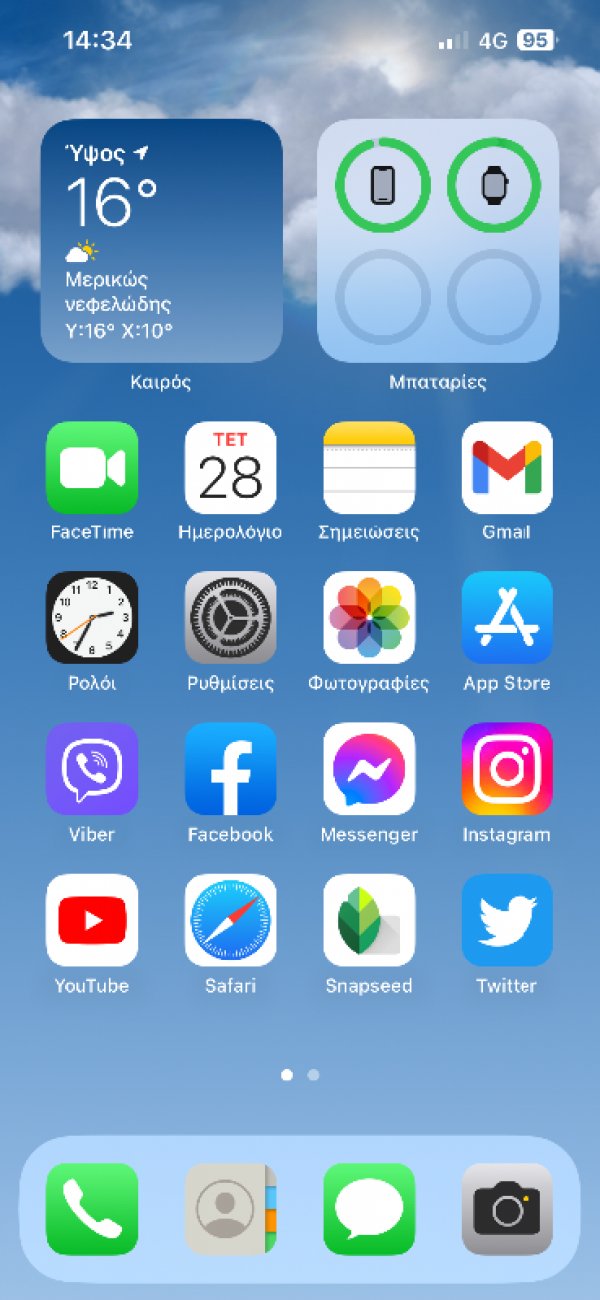Open the Φωτογραφίες photos app
600x1300 pixels.
(x=369, y=618)
